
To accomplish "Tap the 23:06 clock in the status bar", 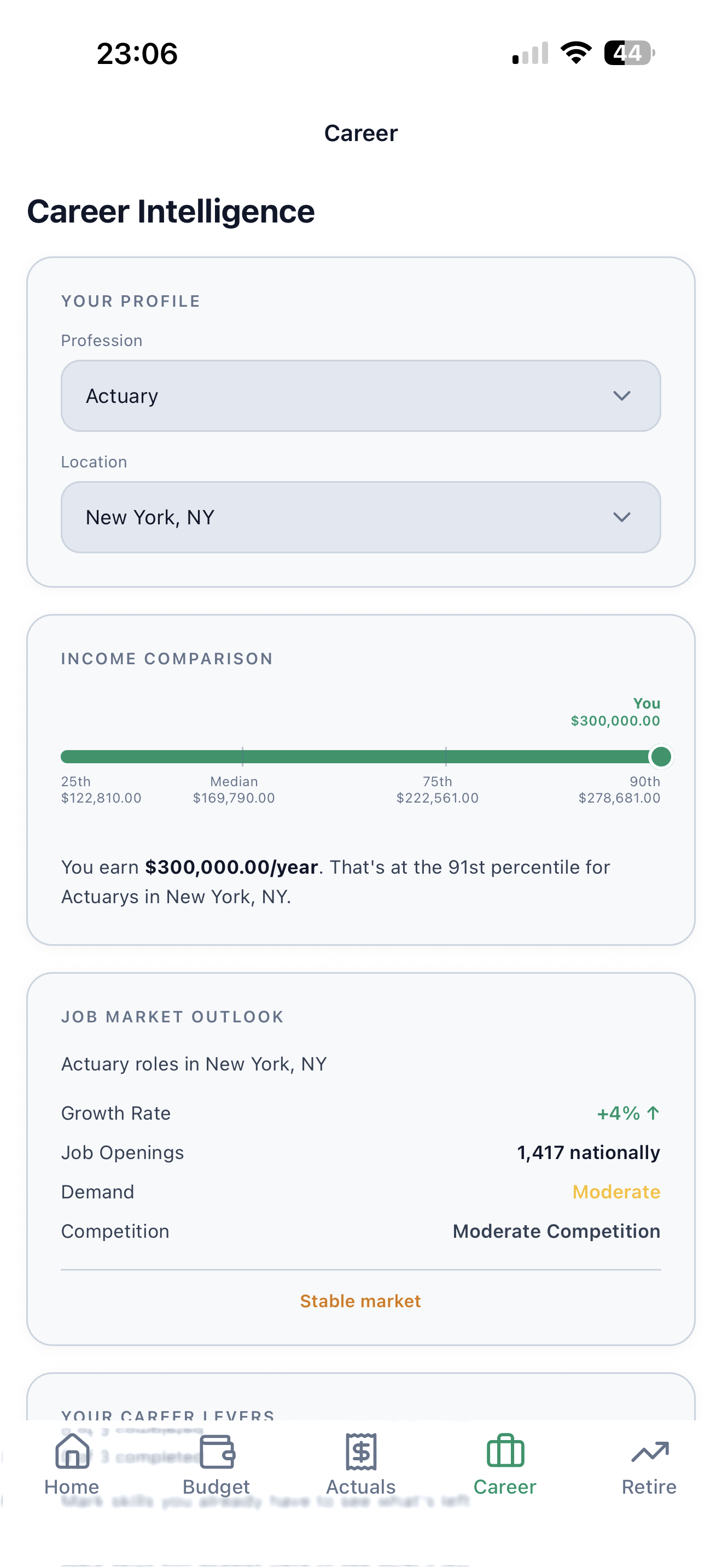I will tap(137, 54).
